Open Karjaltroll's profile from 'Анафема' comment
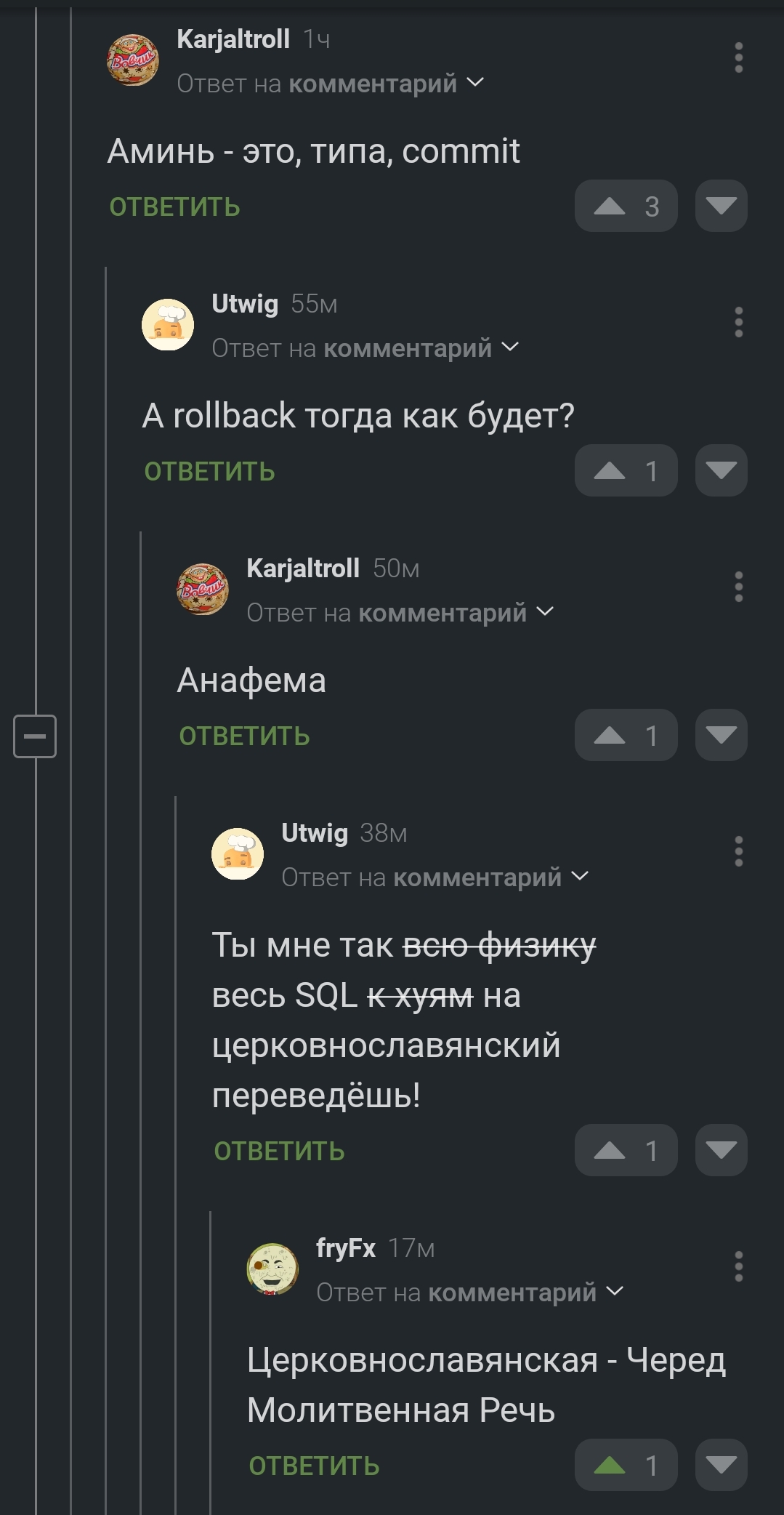Screen dimensions: 784x1515 point(303,568)
